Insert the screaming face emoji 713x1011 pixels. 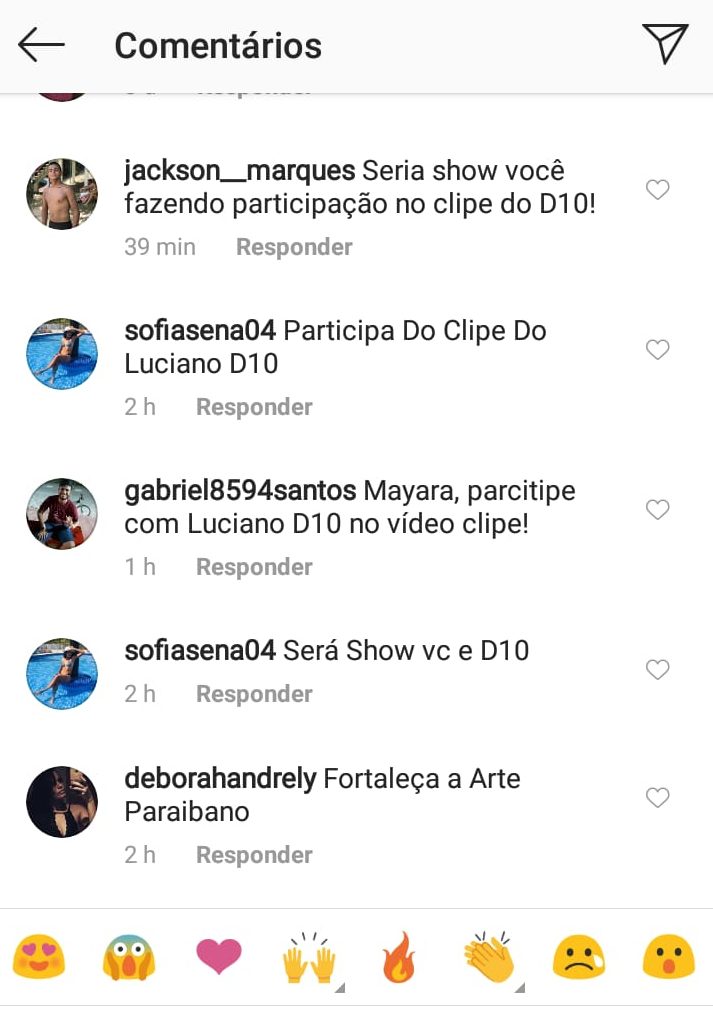coord(129,958)
